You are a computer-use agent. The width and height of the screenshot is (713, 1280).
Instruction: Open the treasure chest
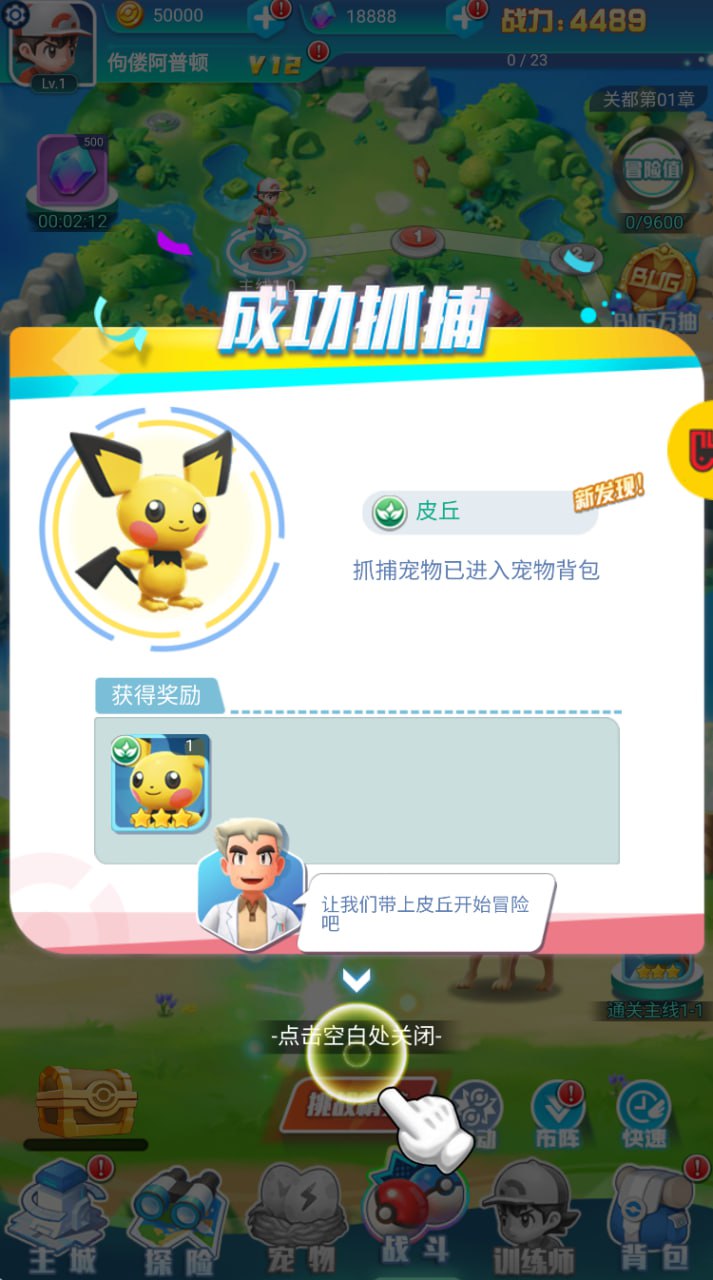coord(86,1100)
